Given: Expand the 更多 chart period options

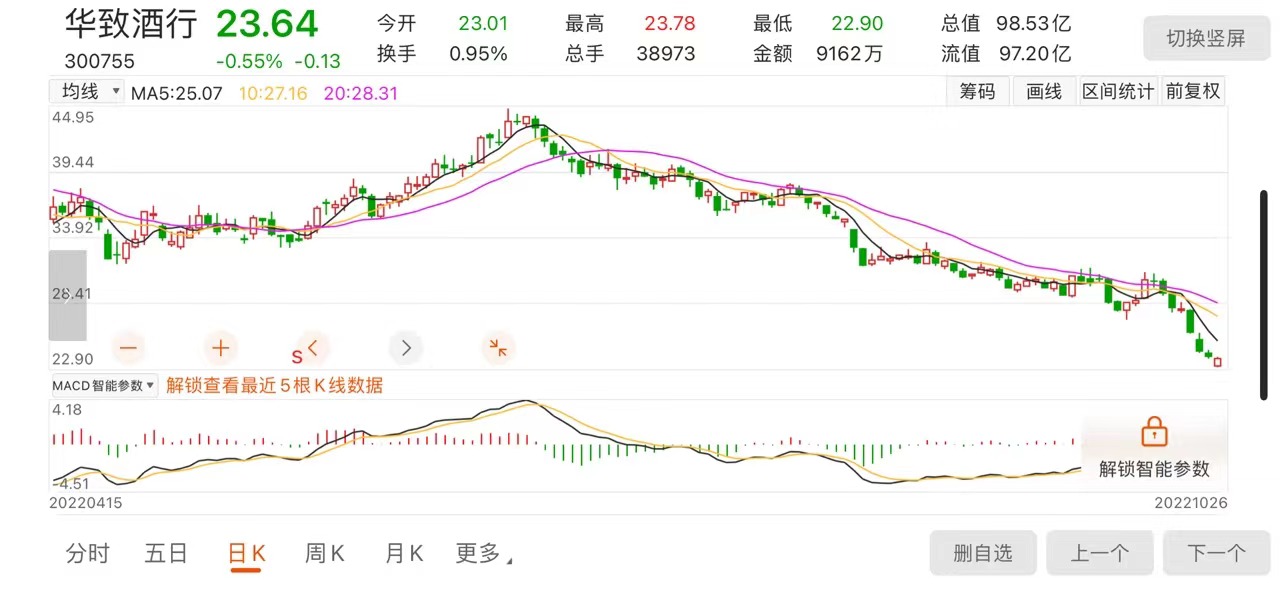Looking at the screenshot, I should pyautogui.click(x=481, y=553).
